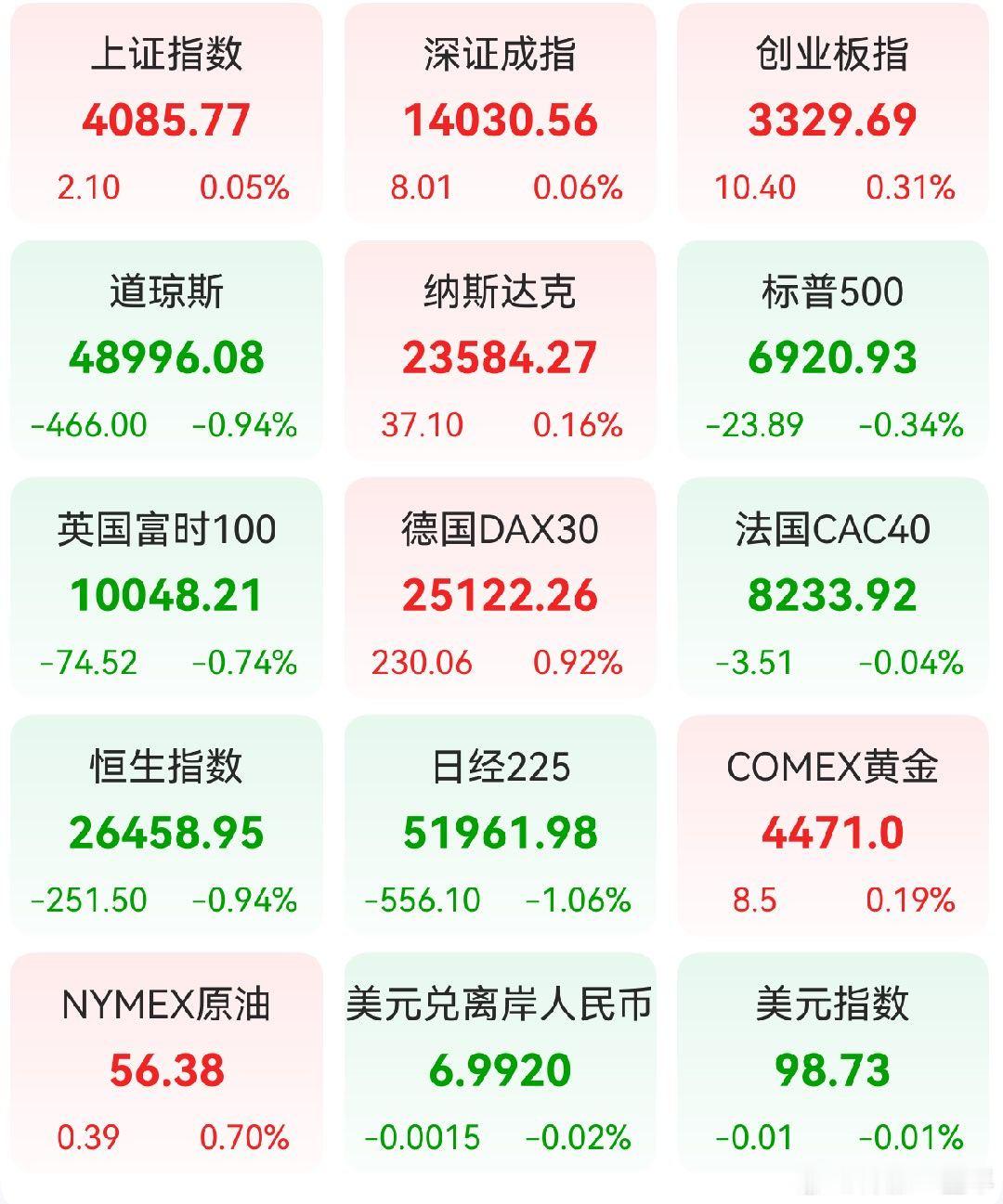Select the 美元指数 dollar index card
Screen dimensions: 1003x1204
[x=834, y=1068]
